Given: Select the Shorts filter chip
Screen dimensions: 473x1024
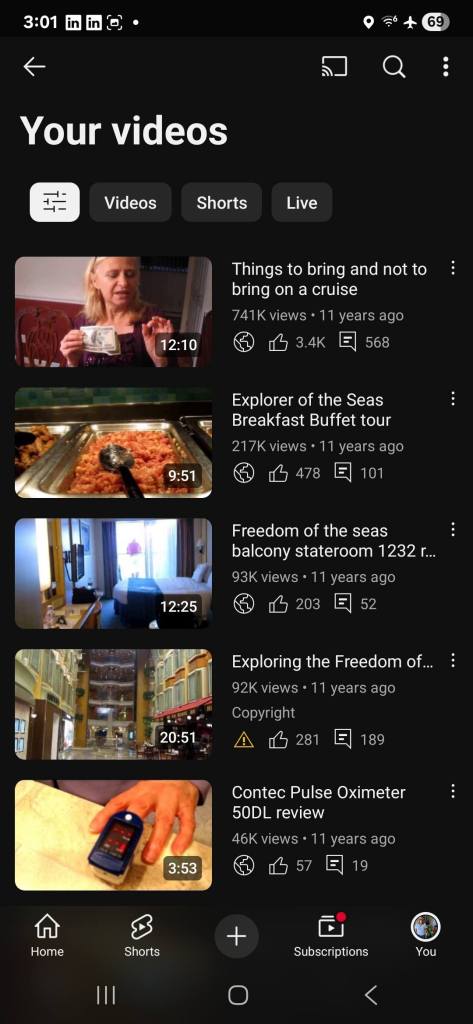Looking at the screenshot, I should tap(221, 202).
